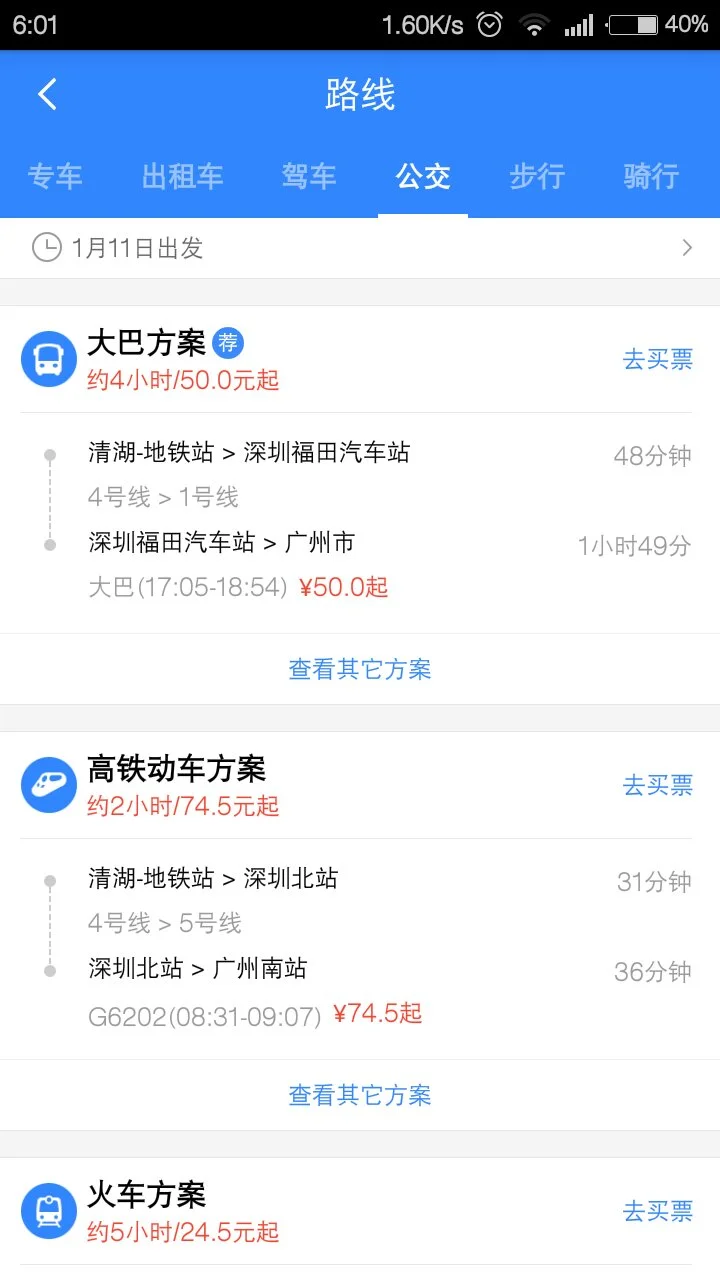Click 去买票 for the 高铁动车方案
This screenshot has width=720, height=1280.
[x=657, y=786]
